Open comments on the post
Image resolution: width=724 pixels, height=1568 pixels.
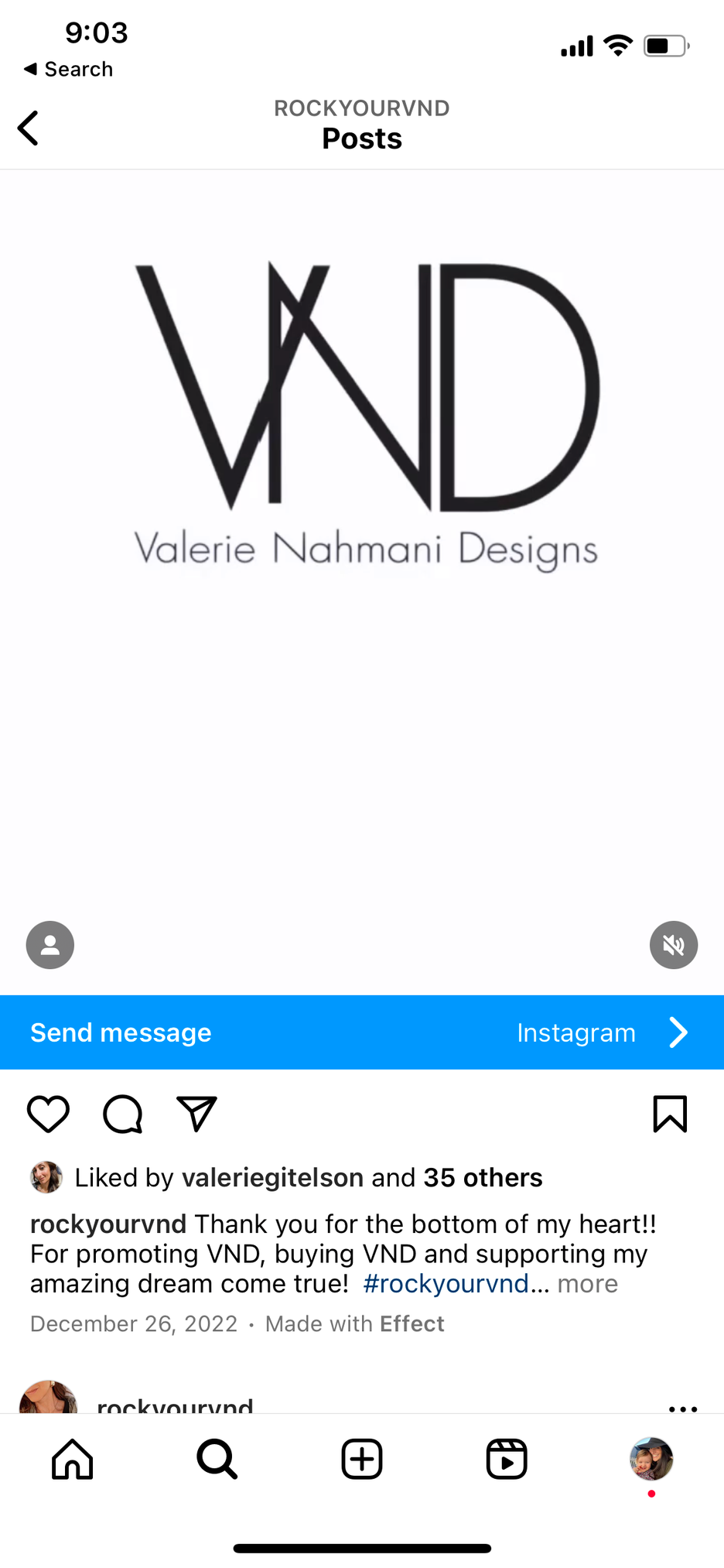click(122, 1114)
